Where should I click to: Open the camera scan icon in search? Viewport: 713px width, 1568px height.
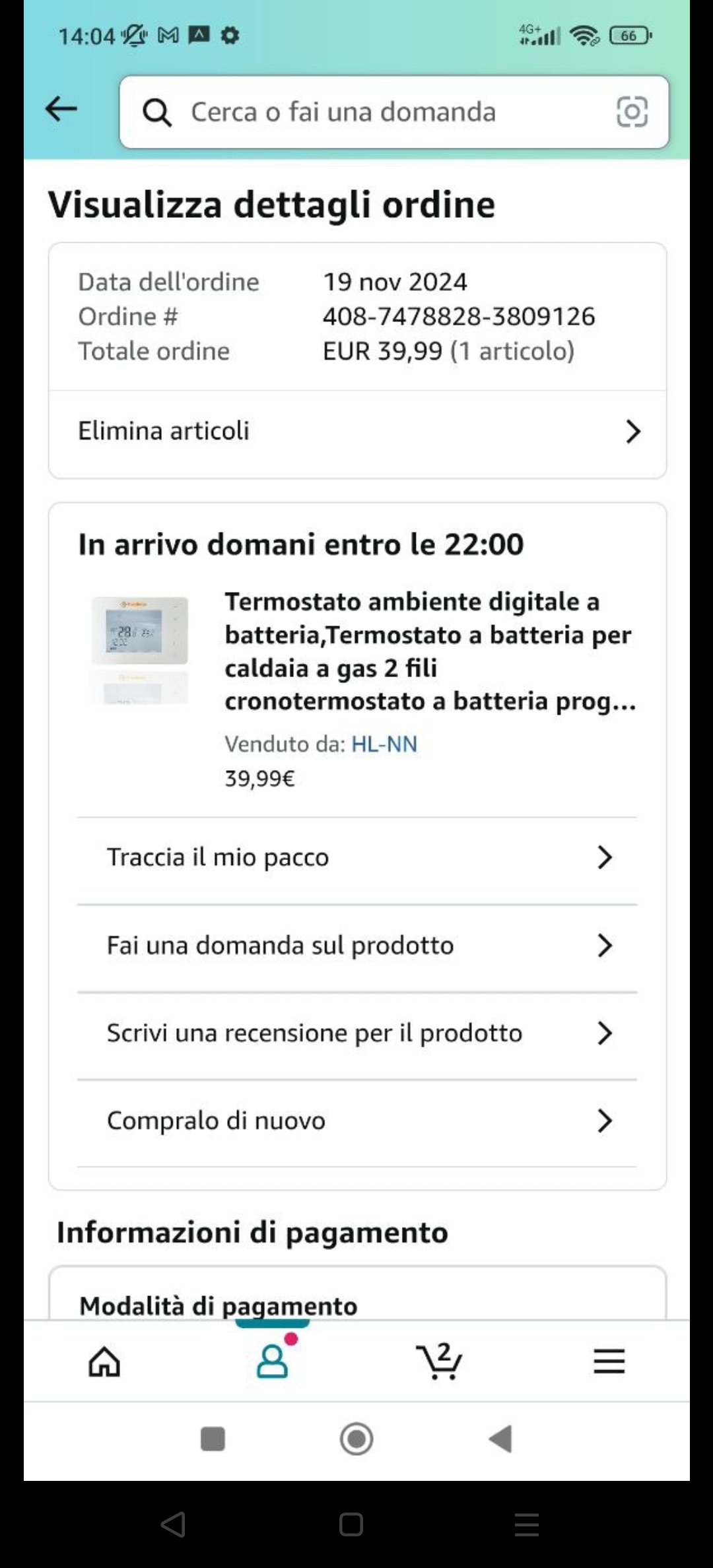[x=632, y=112]
